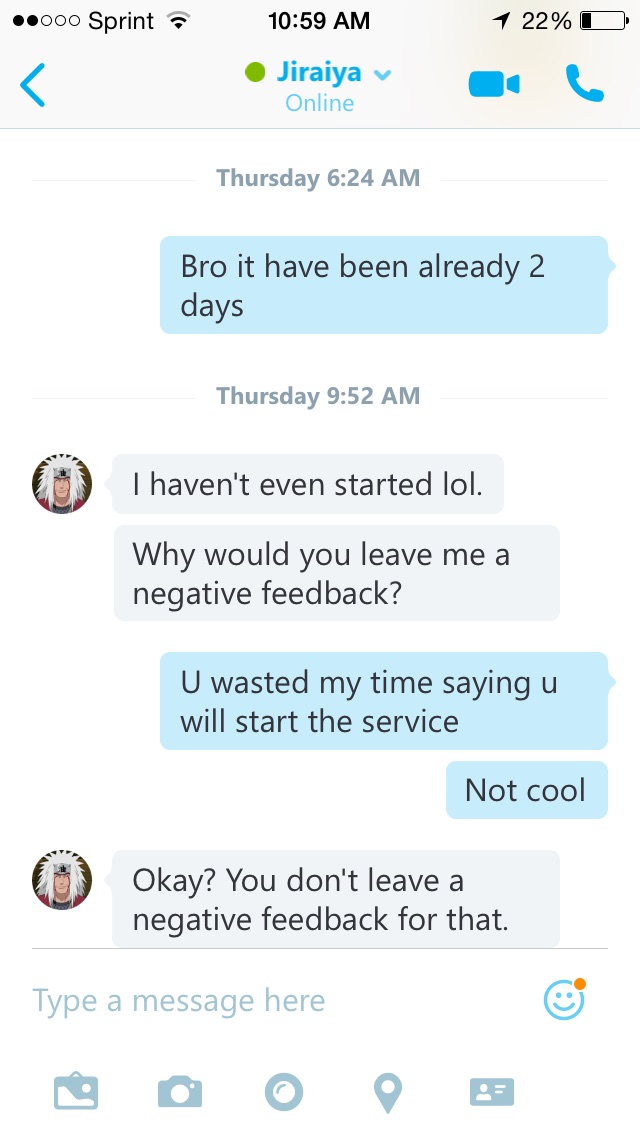
Task: Share your location in chat
Action: click(387, 1092)
